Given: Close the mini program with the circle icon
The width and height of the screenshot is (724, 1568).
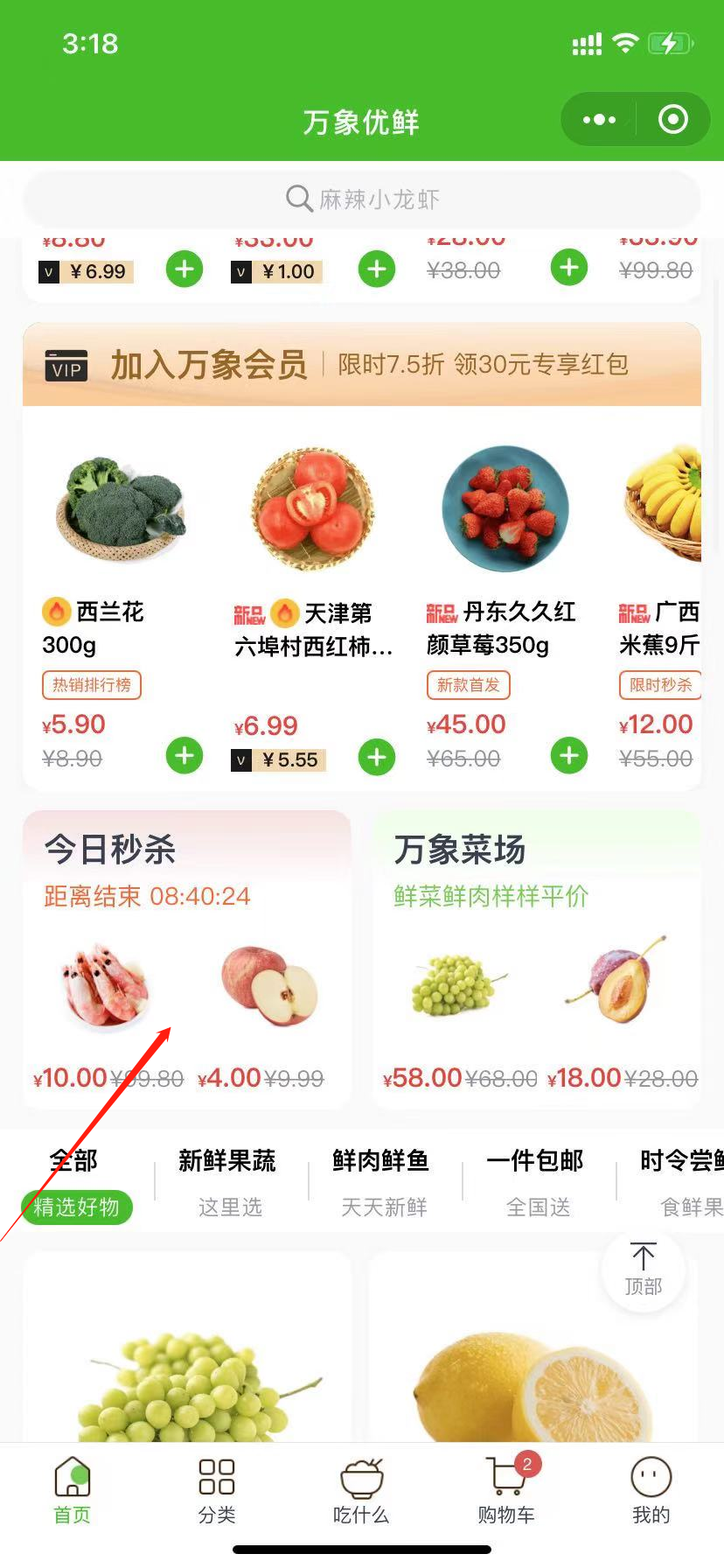Looking at the screenshot, I should coord(672,120).
